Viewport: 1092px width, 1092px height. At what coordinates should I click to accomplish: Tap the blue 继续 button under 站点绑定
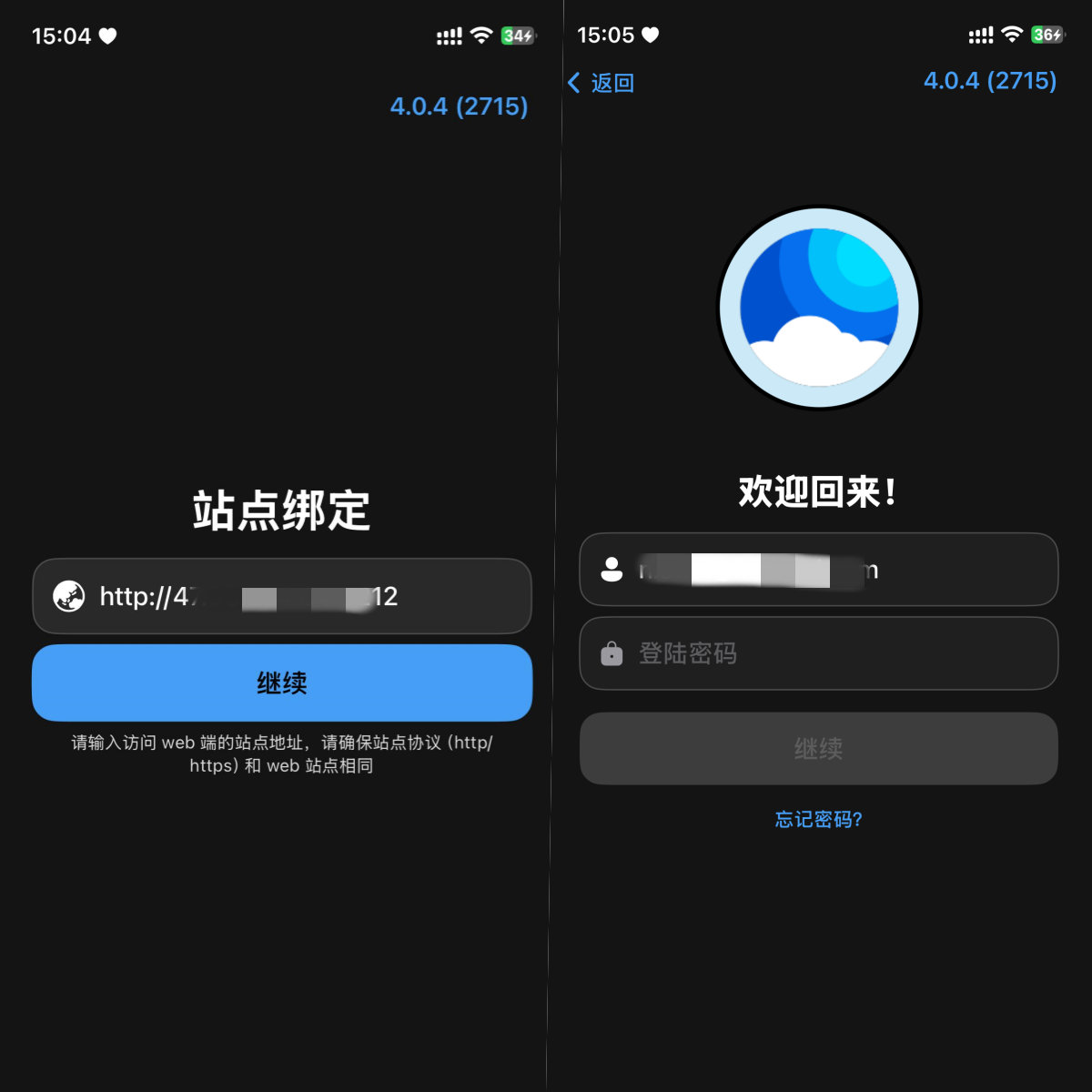(x=282, y=682)
